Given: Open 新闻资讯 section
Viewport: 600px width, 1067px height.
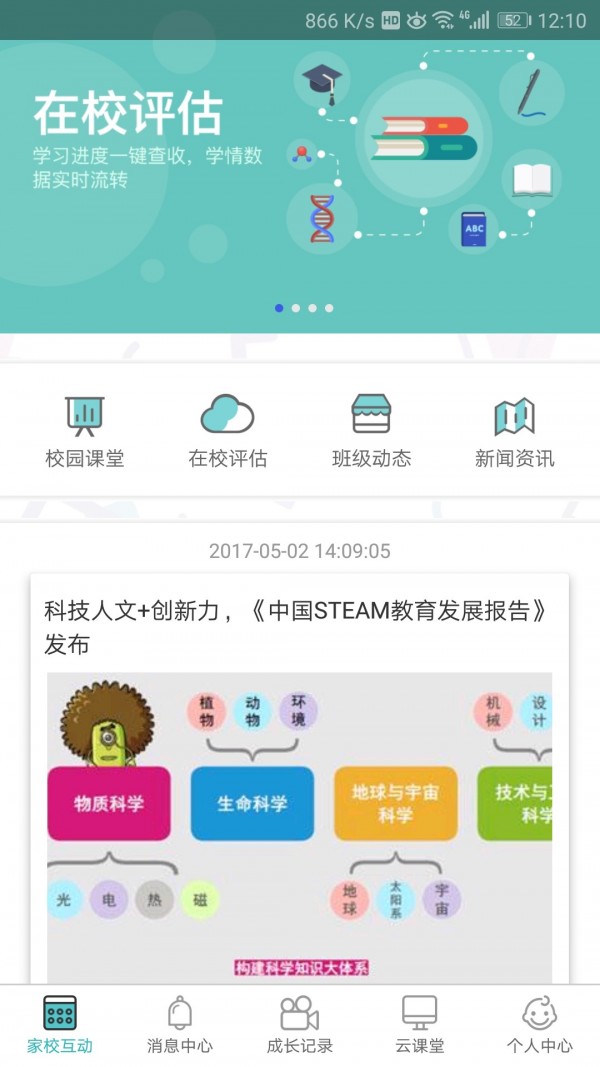Looking at the screenshot, I should tap(514, 430).
